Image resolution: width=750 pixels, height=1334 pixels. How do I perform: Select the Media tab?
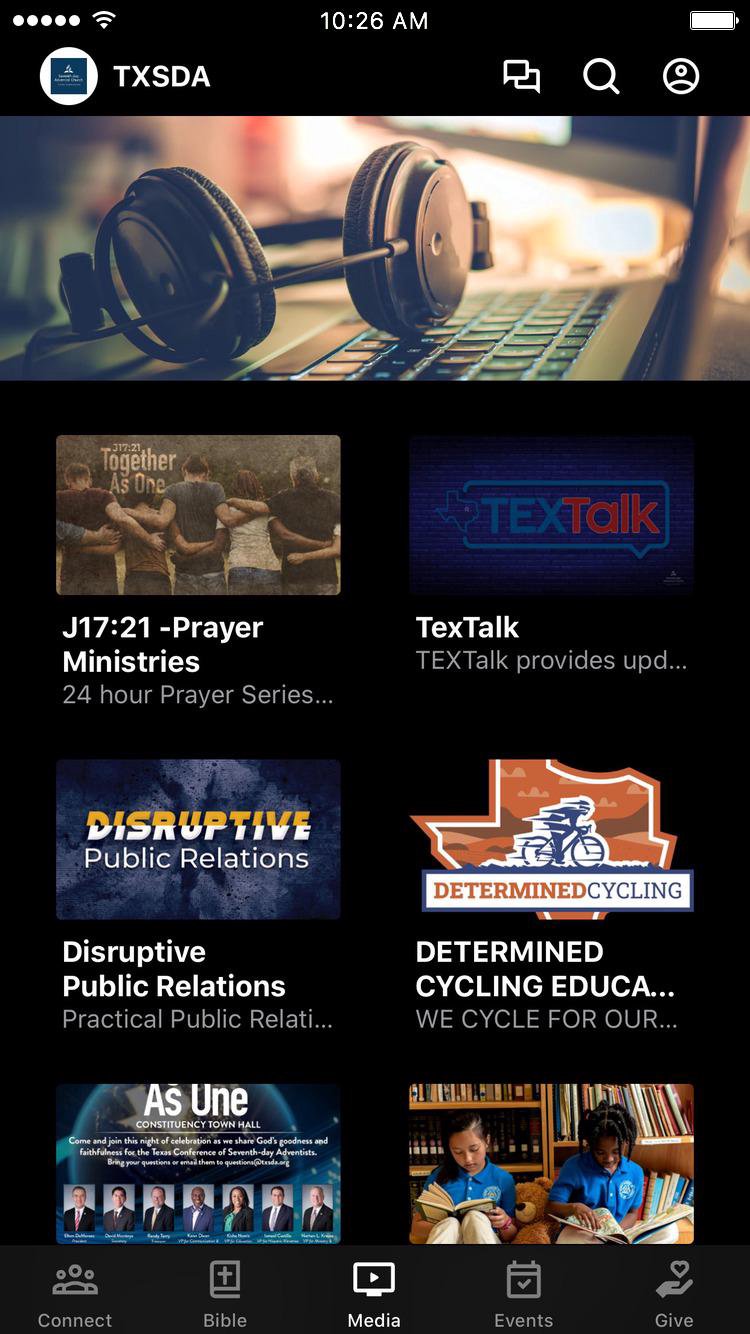(374, 1292)
